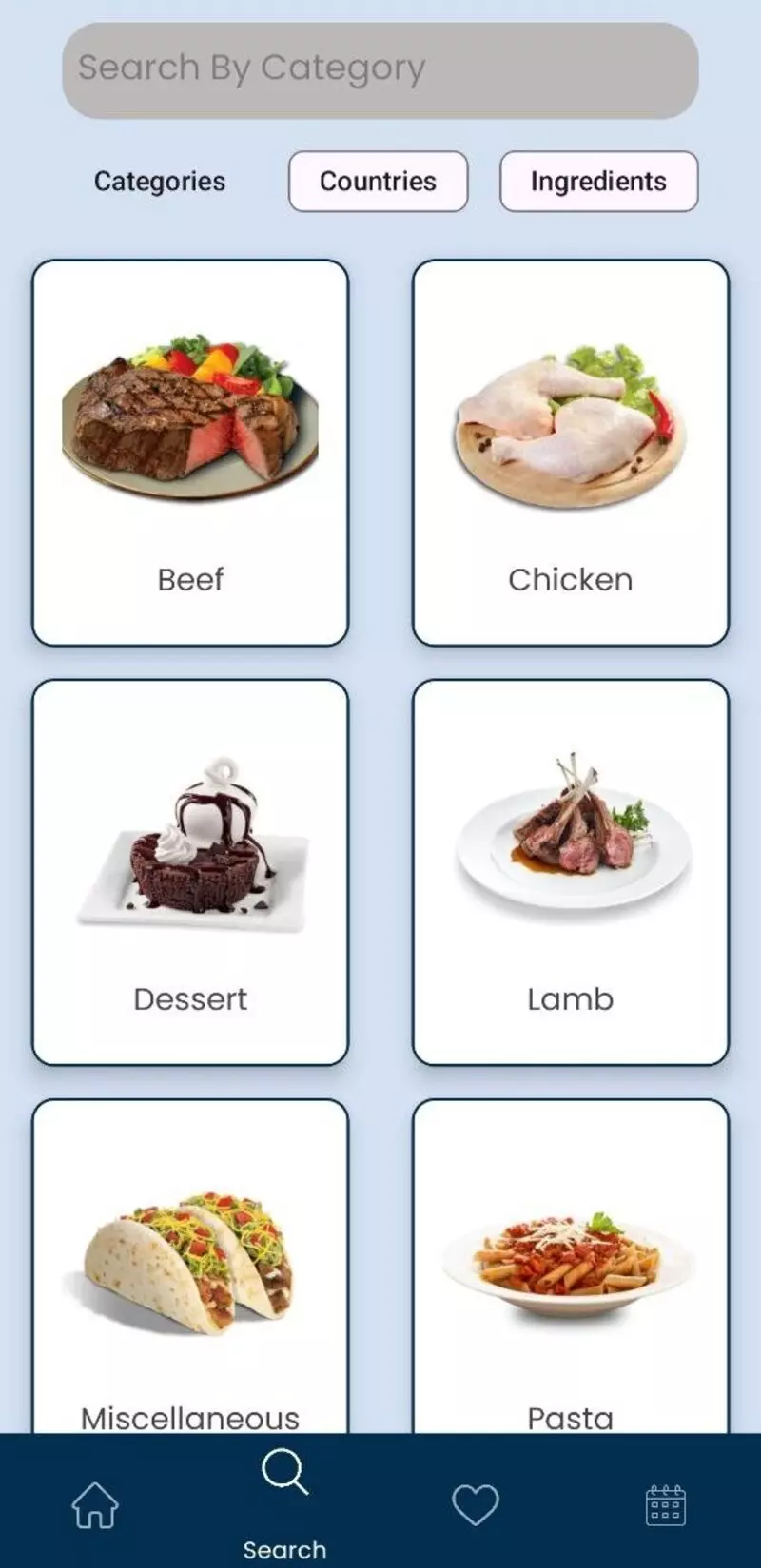Open the favorites heart tab
This screenshot has width=761, height=1568.
click(x=475, y=1504)
